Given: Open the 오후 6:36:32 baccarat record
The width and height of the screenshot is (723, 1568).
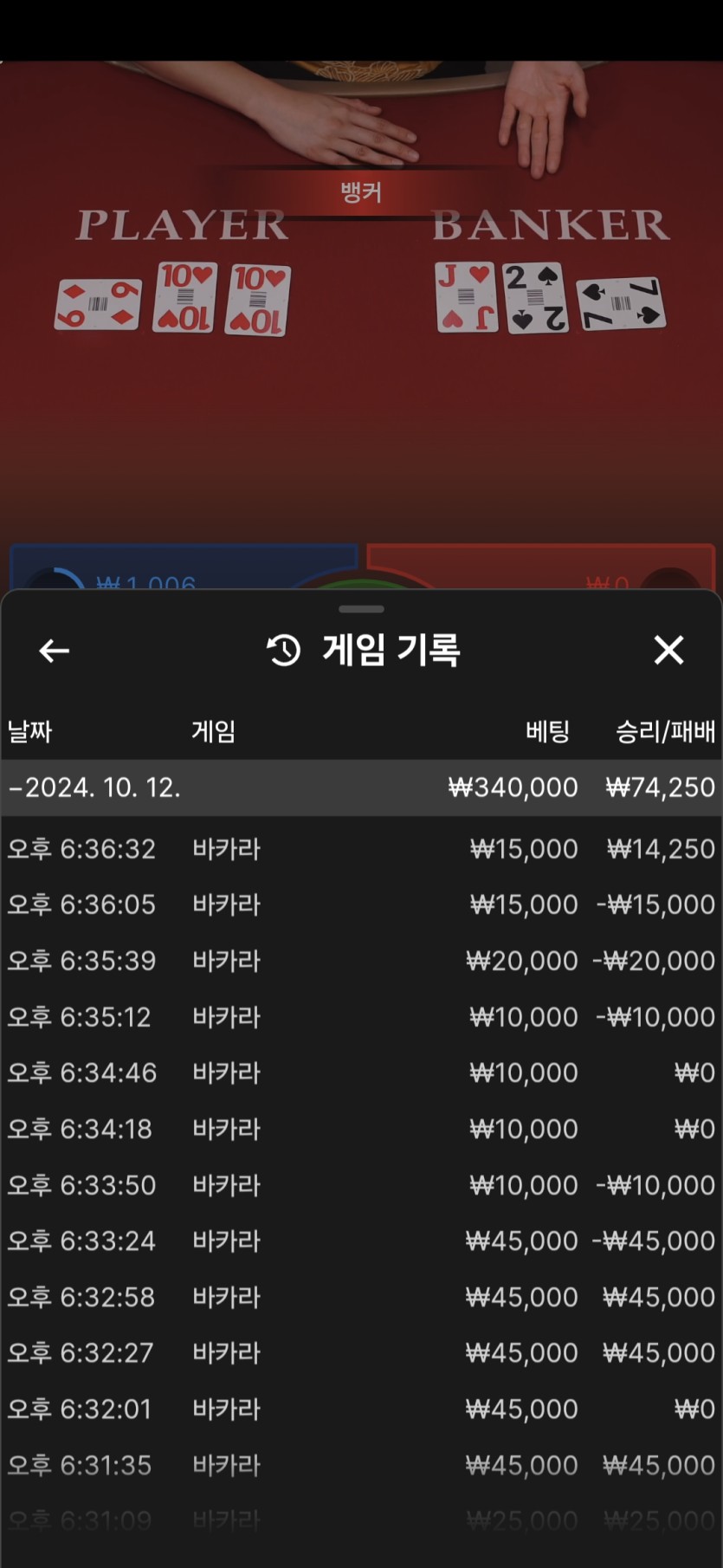Looking at the screenshot, I should pos(361,849).
